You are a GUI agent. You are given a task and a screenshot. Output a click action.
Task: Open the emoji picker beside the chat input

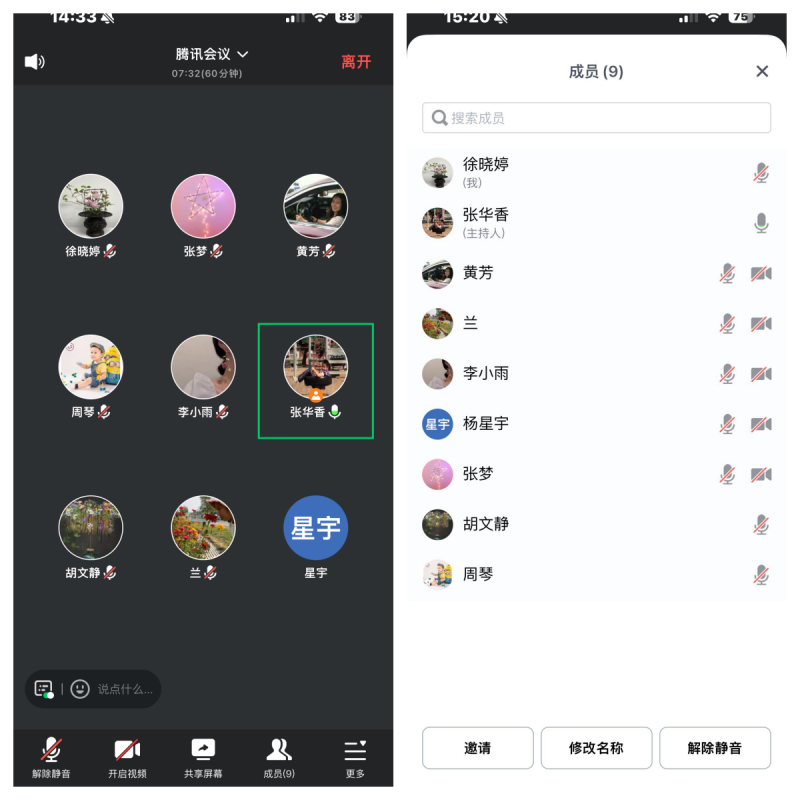pos(80,689)
